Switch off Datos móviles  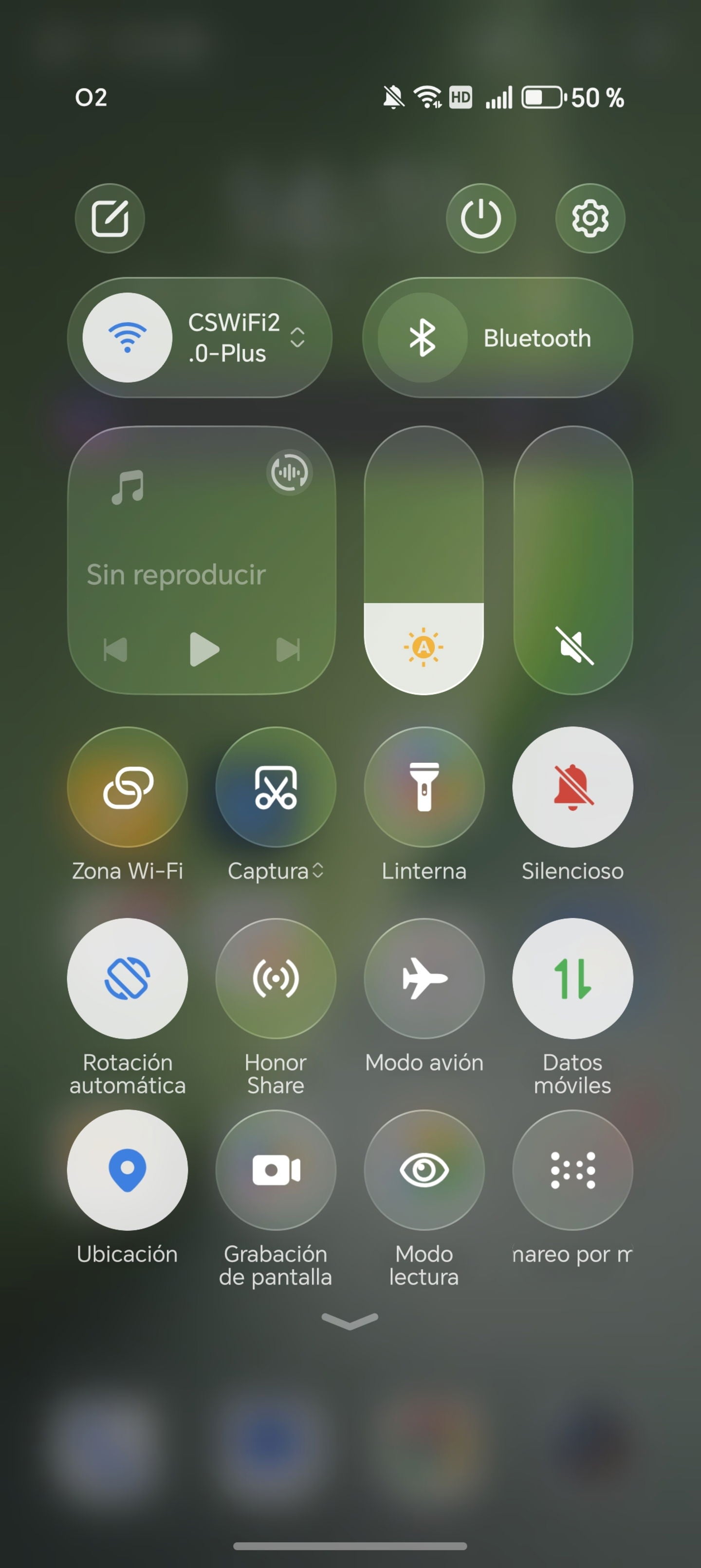(572, 978)
